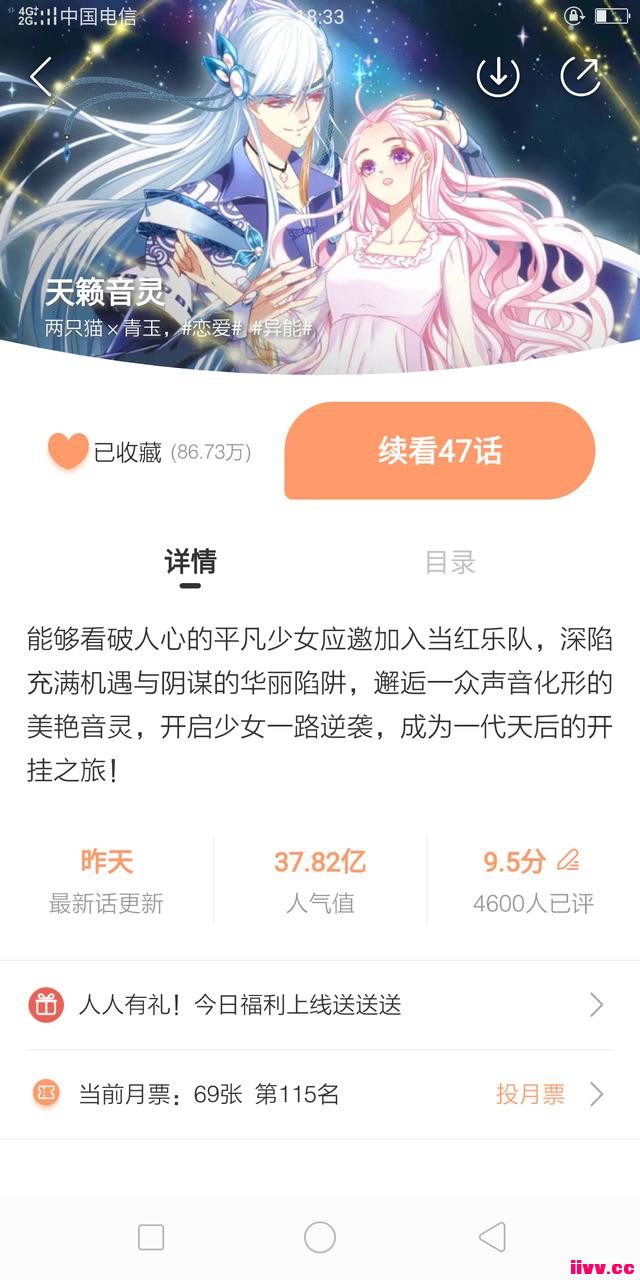Select the 详情 tab

pos(190,562)
